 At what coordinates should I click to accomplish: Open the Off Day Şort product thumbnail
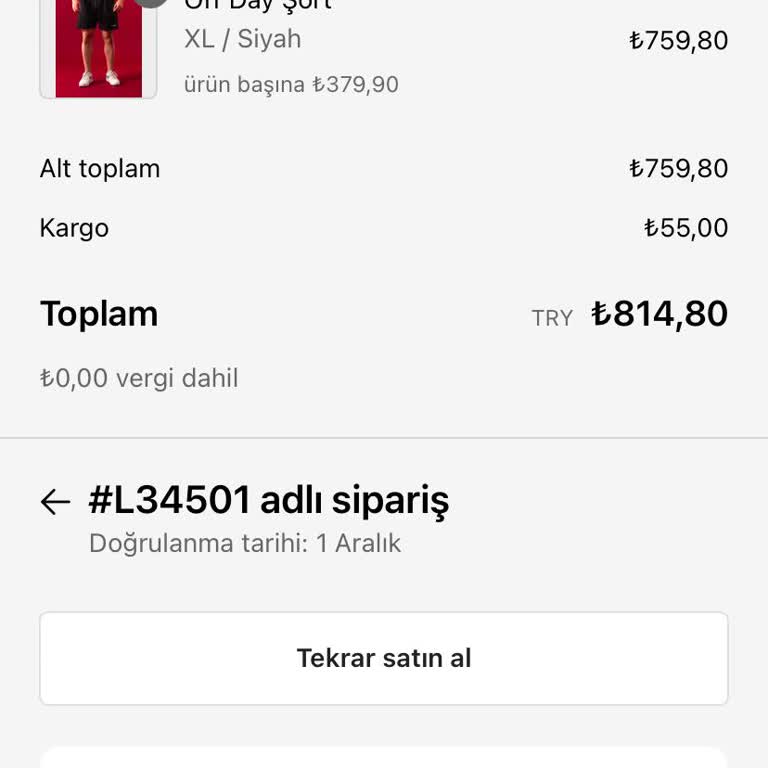click(98, 48)
